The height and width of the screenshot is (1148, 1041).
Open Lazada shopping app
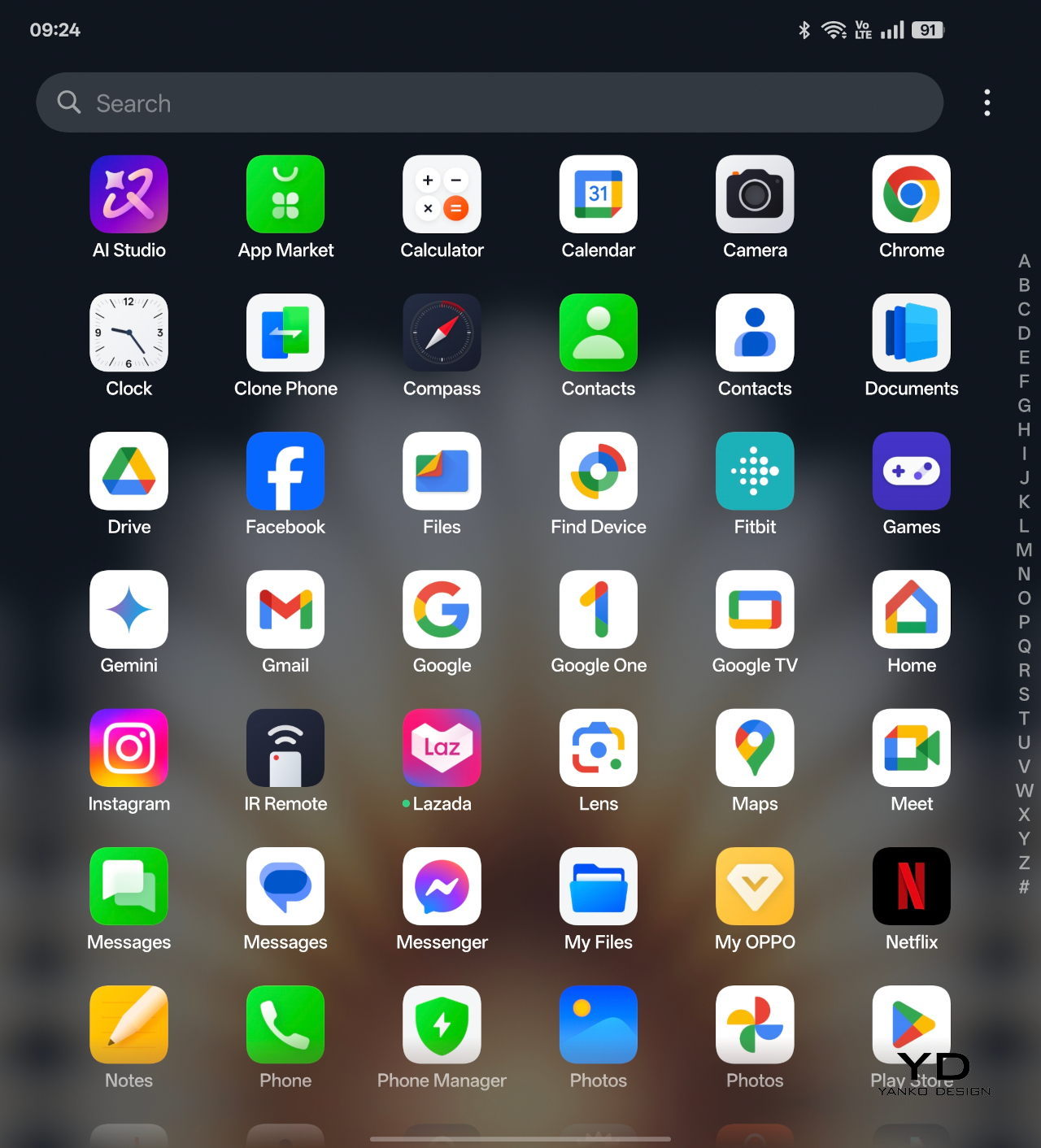(x=442, y=747)
